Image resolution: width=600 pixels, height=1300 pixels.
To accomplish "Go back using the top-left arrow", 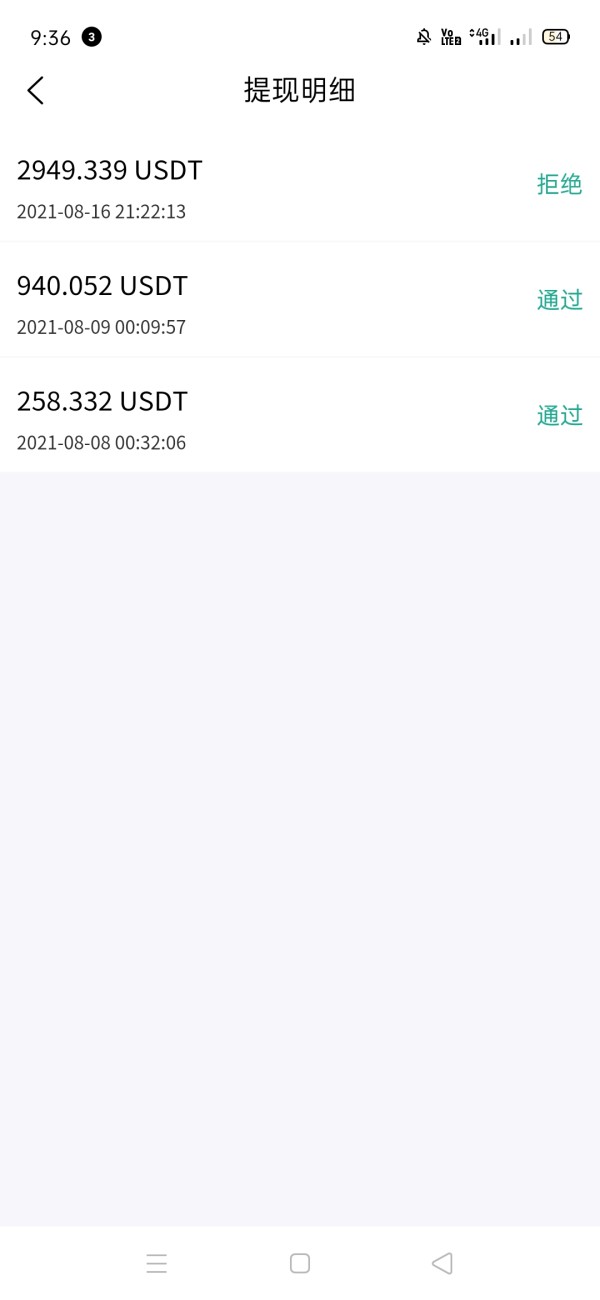I will click(x=36, y=90).
